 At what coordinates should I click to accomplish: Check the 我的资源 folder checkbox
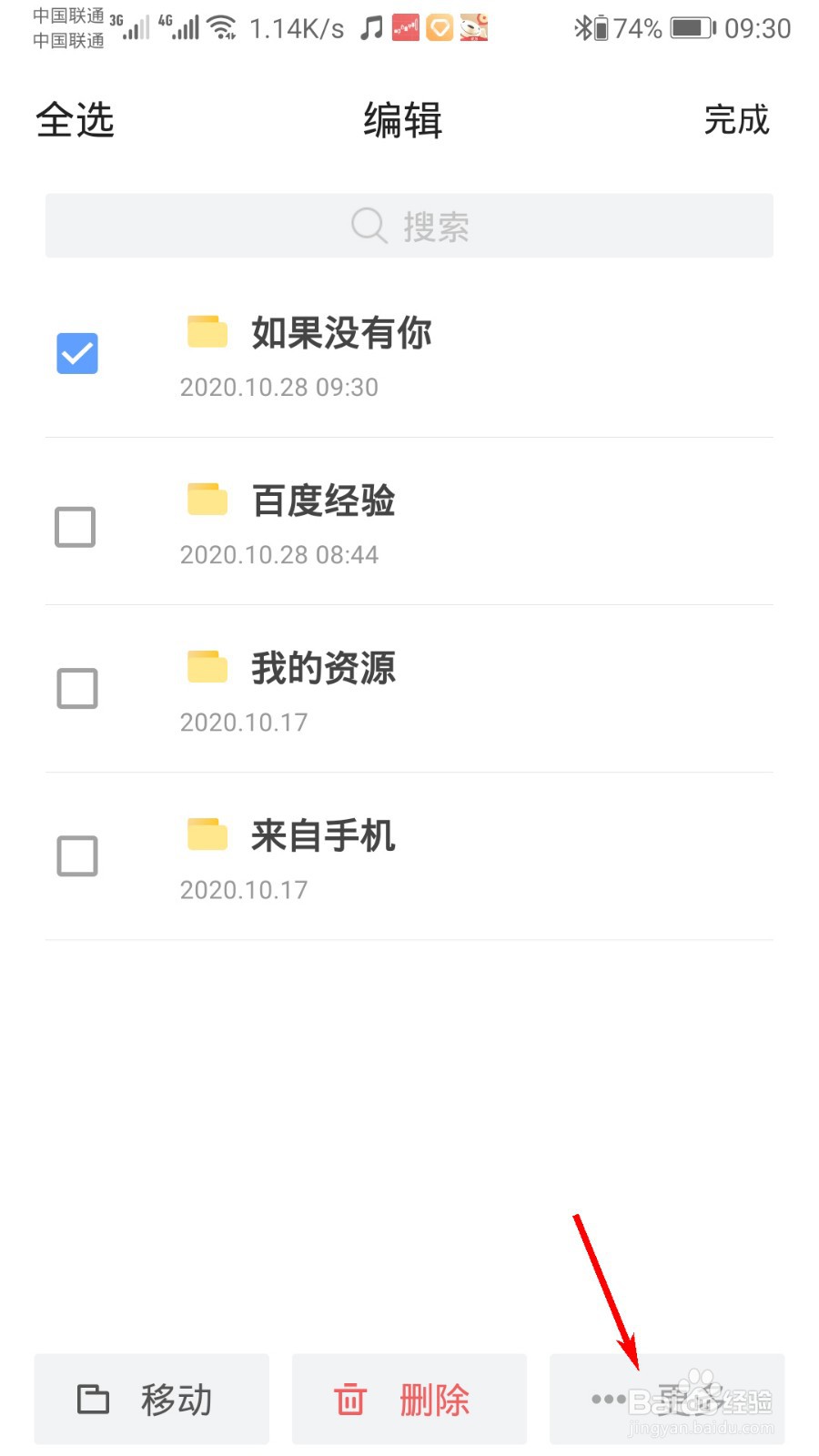click(77, 689)
